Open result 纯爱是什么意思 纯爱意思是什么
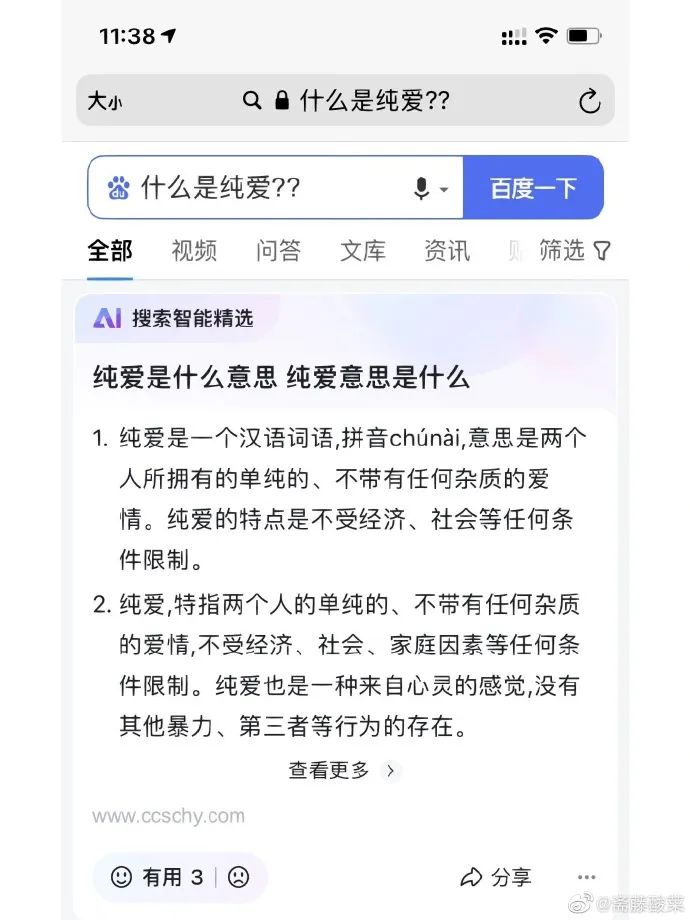The width and height of the screenshot is (690, 920). (281, 378)
